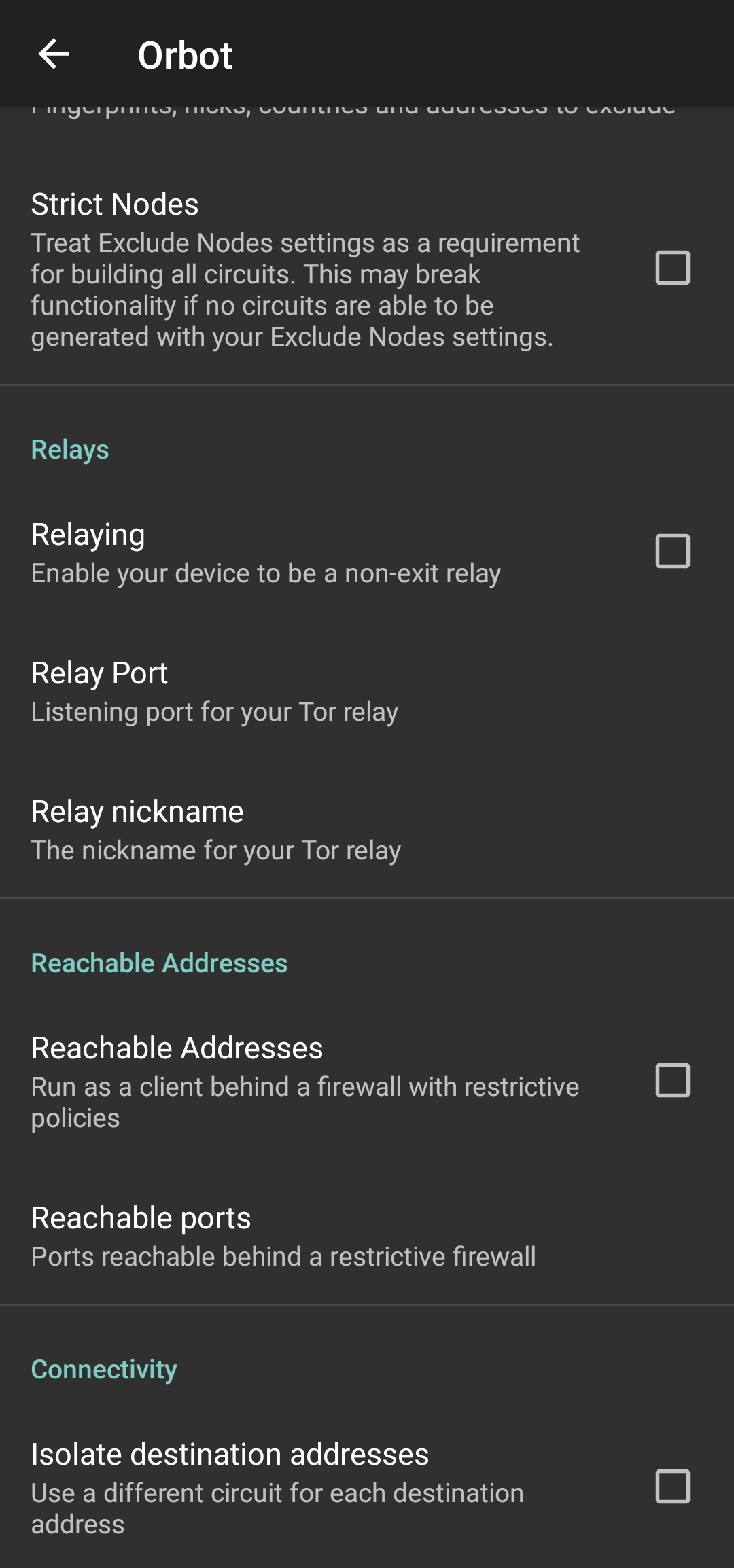
Task: Enable Isolate destination addresses
Action: click(672, 1486)
